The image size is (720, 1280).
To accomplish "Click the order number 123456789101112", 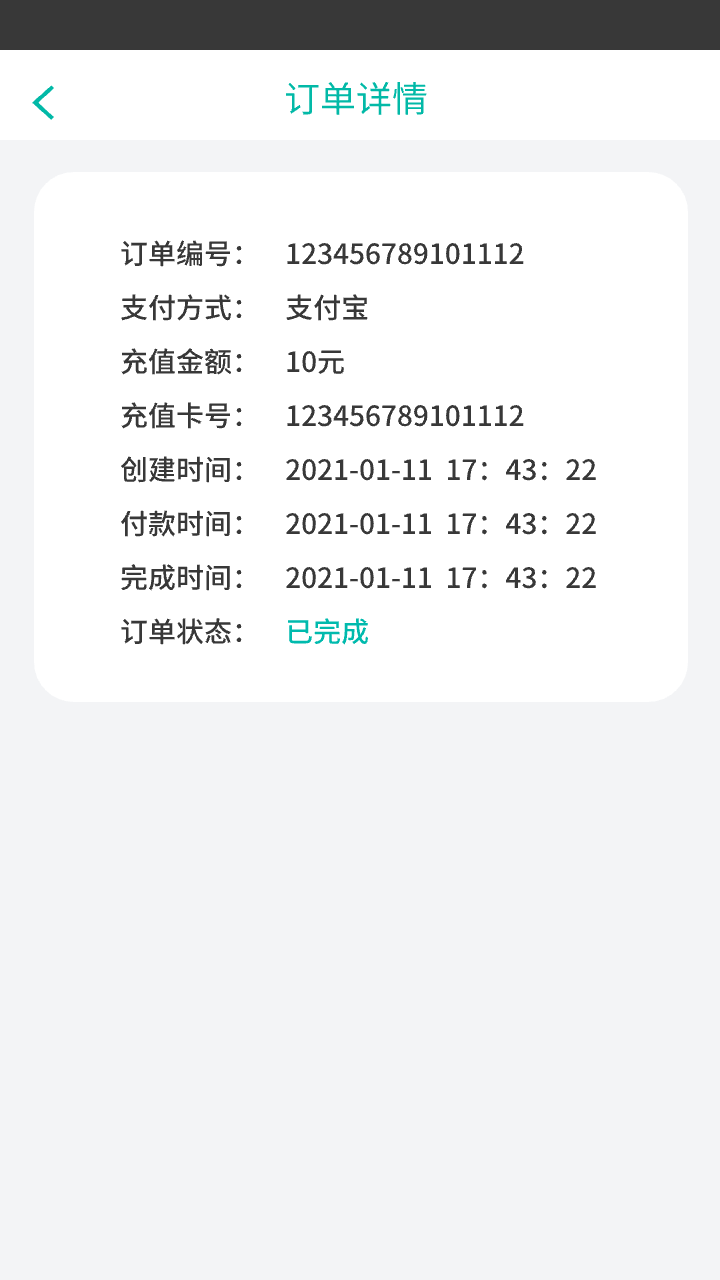I will tap(404, 255).
